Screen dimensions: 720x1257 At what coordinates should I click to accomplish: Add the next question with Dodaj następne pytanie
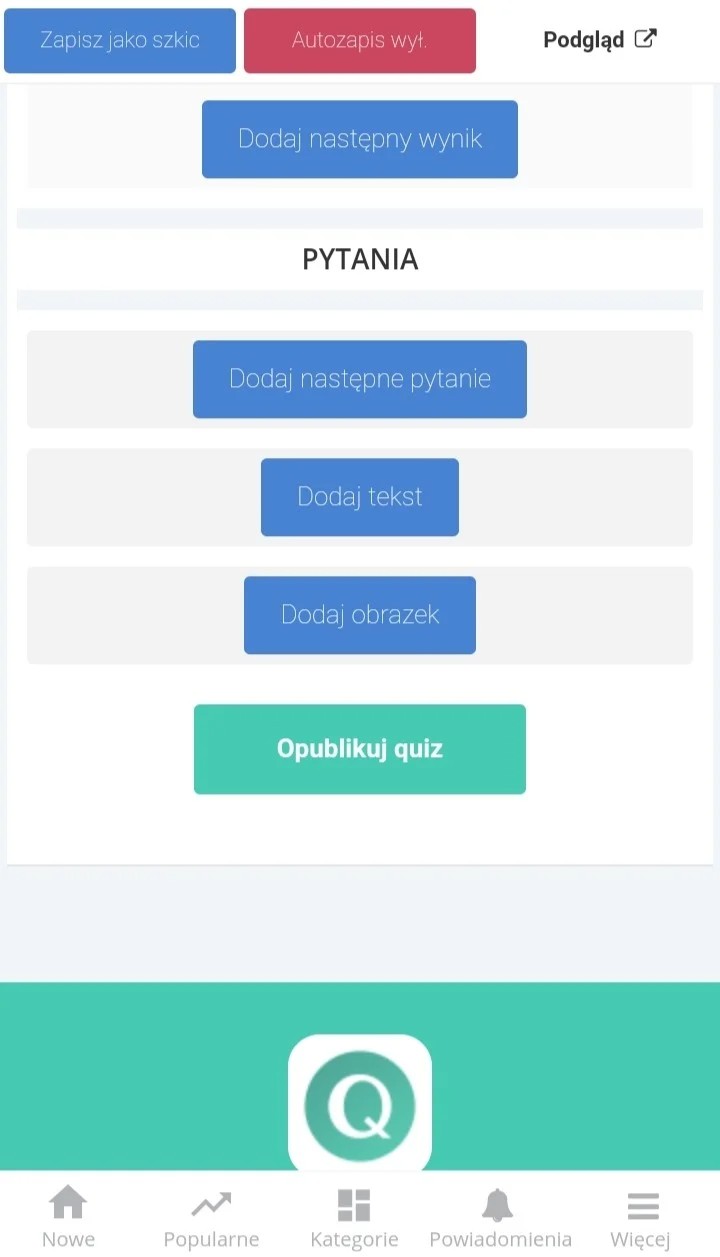(x=360, y=379)
